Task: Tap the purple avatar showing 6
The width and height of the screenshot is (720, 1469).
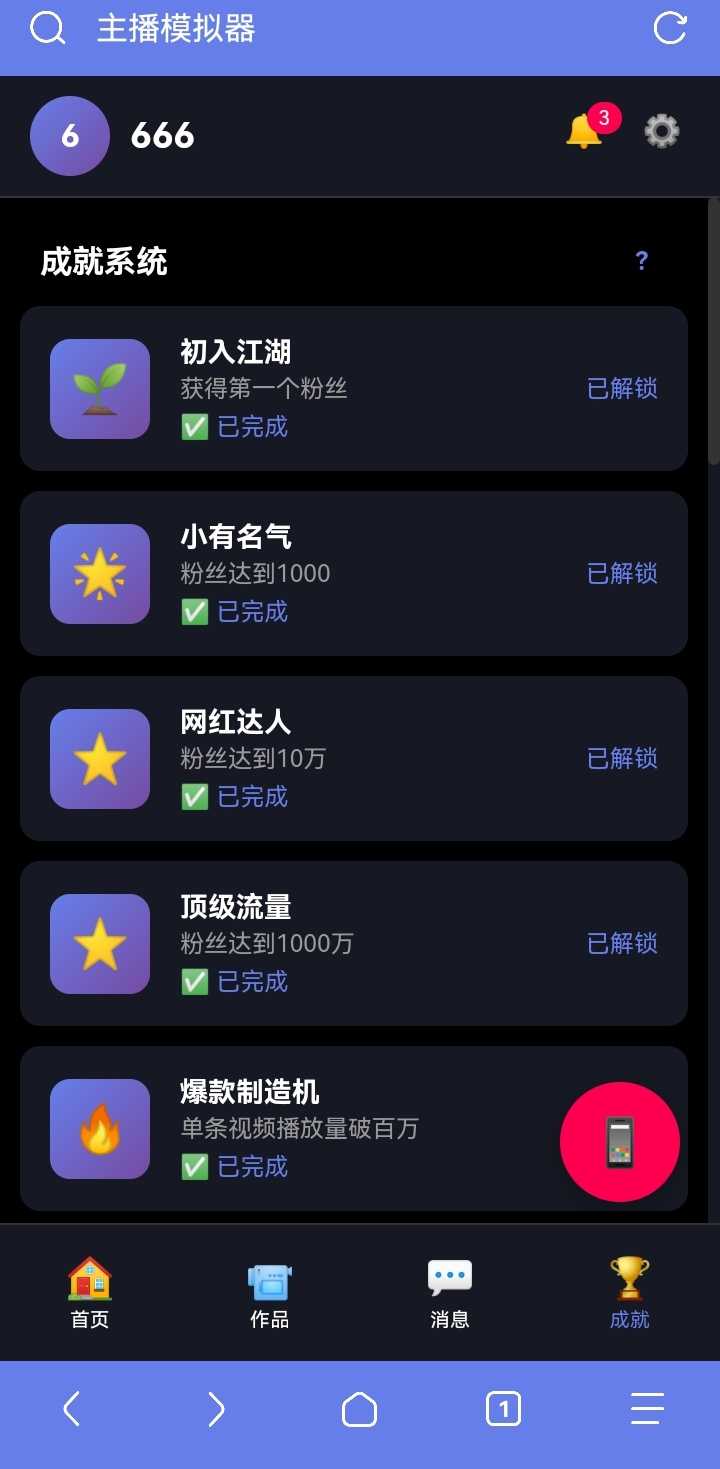Action: tap(70, 136)
